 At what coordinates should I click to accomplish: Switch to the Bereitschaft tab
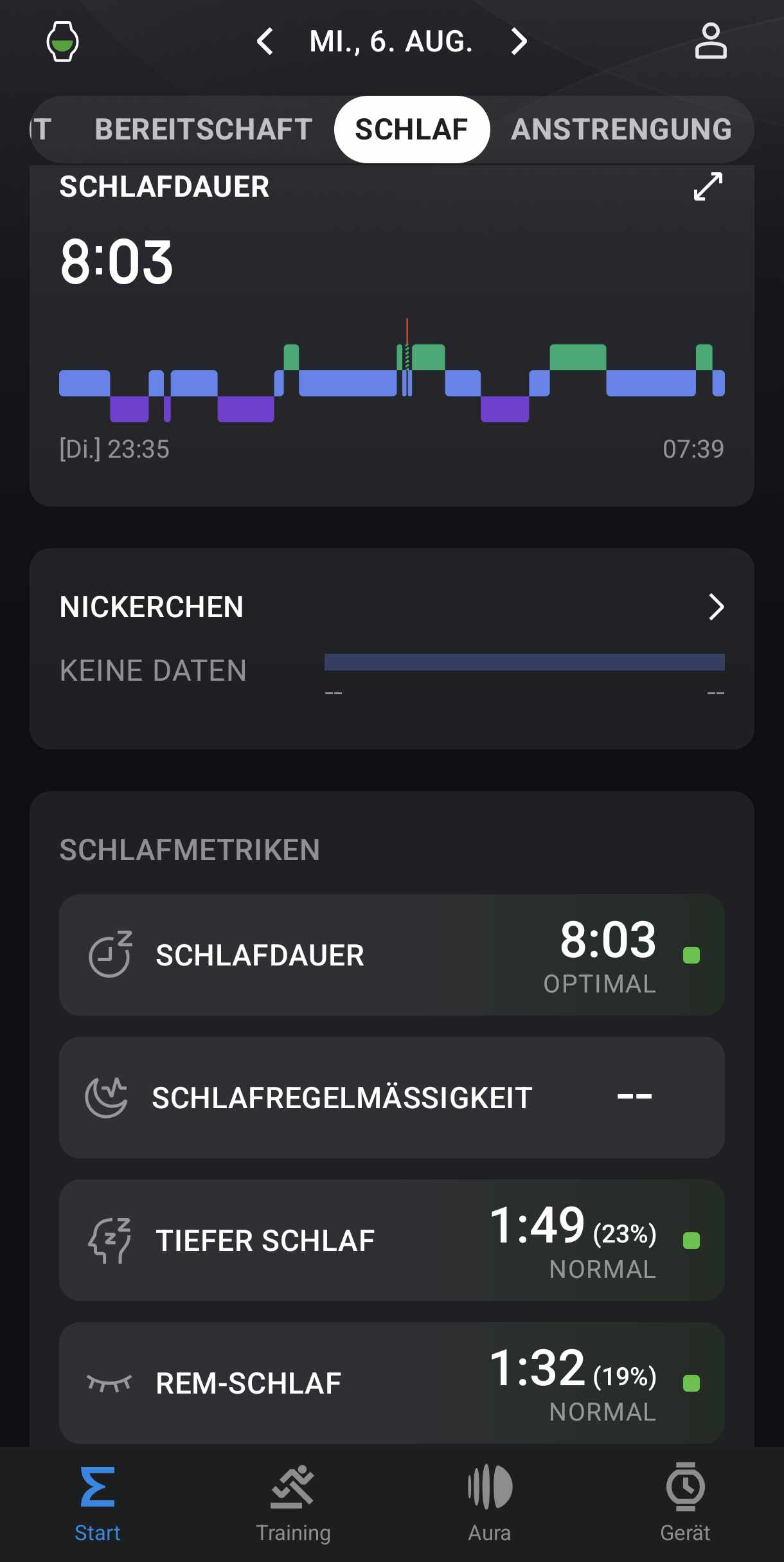click(x=203, y=129)
